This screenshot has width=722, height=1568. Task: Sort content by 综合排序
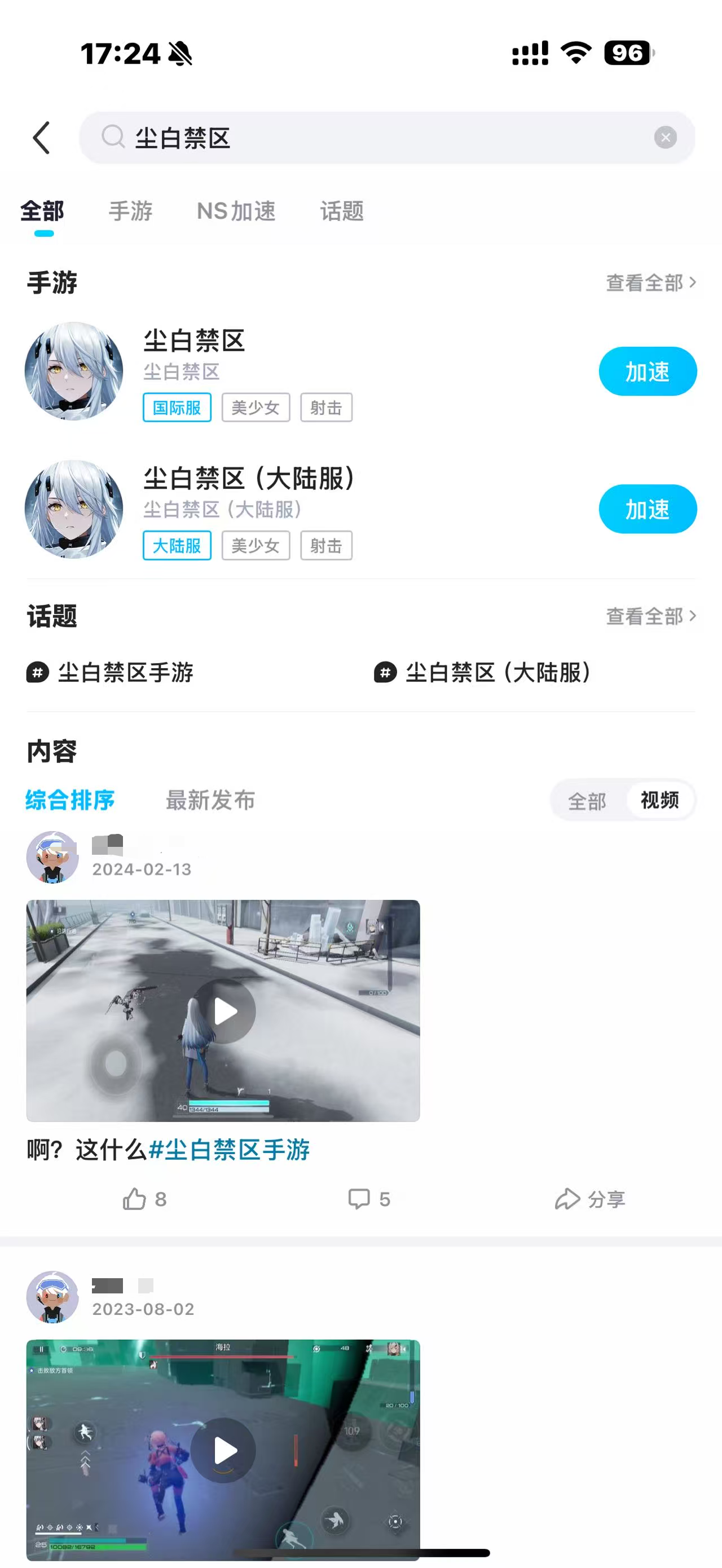pos(70,800)
